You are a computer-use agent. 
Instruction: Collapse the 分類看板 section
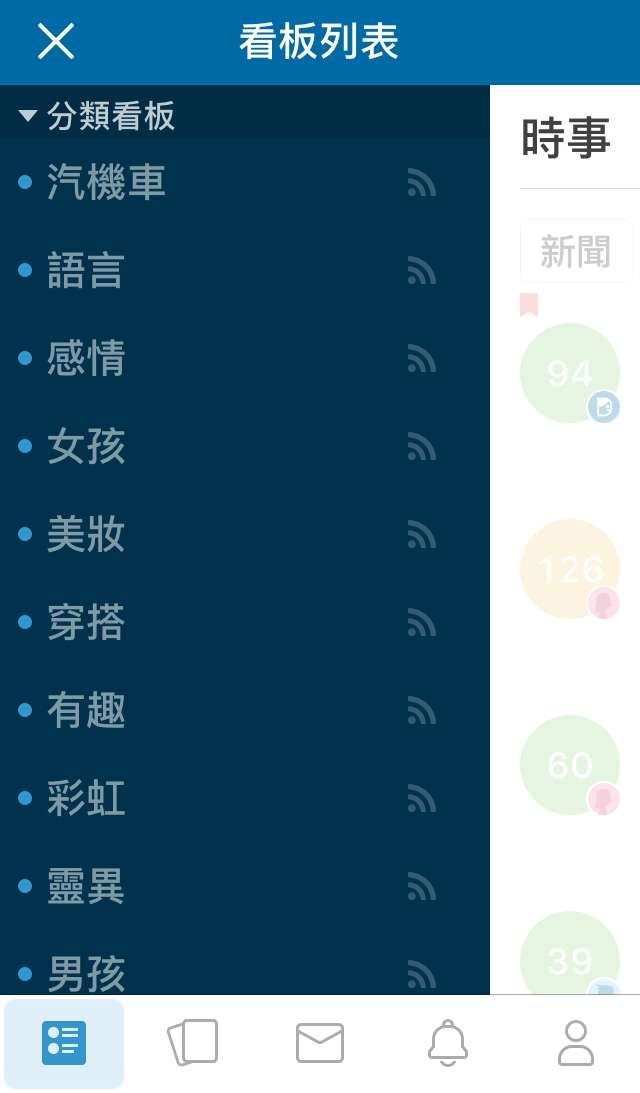[97, 116]
